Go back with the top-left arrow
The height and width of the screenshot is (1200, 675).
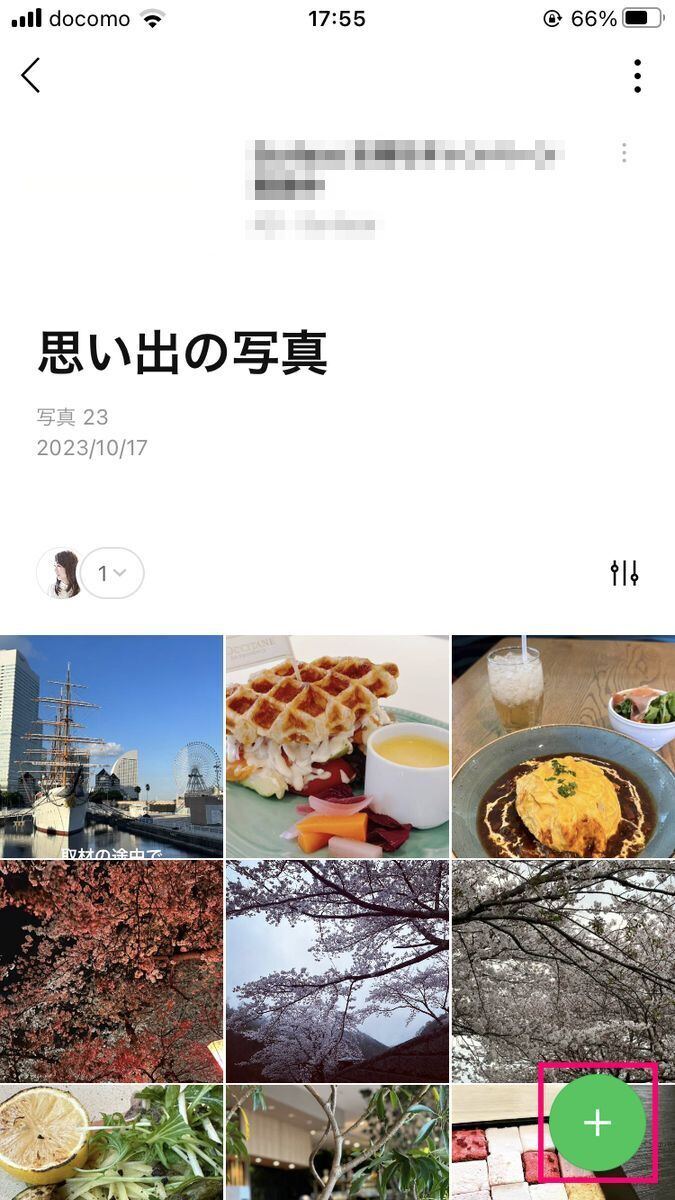31,75
